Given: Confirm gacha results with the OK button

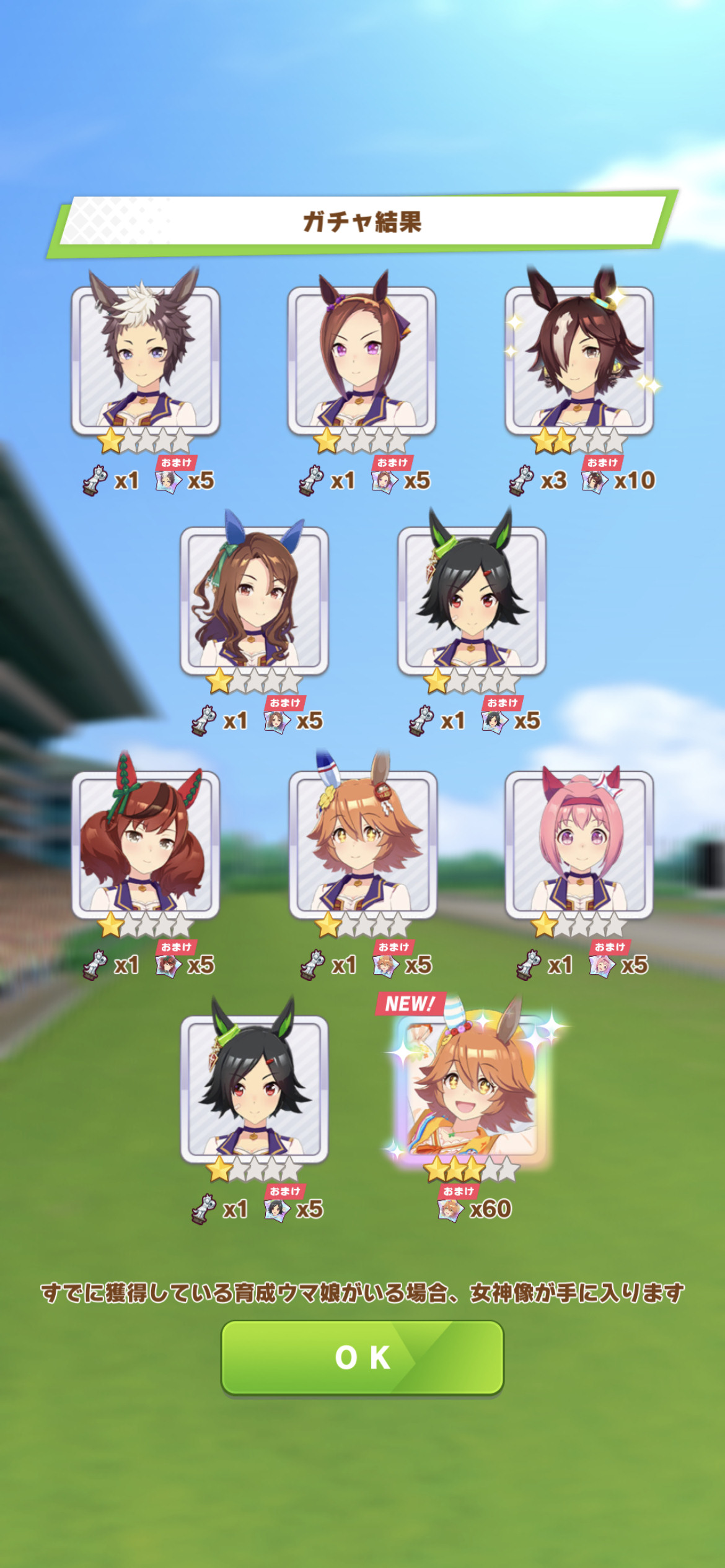Looking at the screenshot, I should coord(362,1357).
